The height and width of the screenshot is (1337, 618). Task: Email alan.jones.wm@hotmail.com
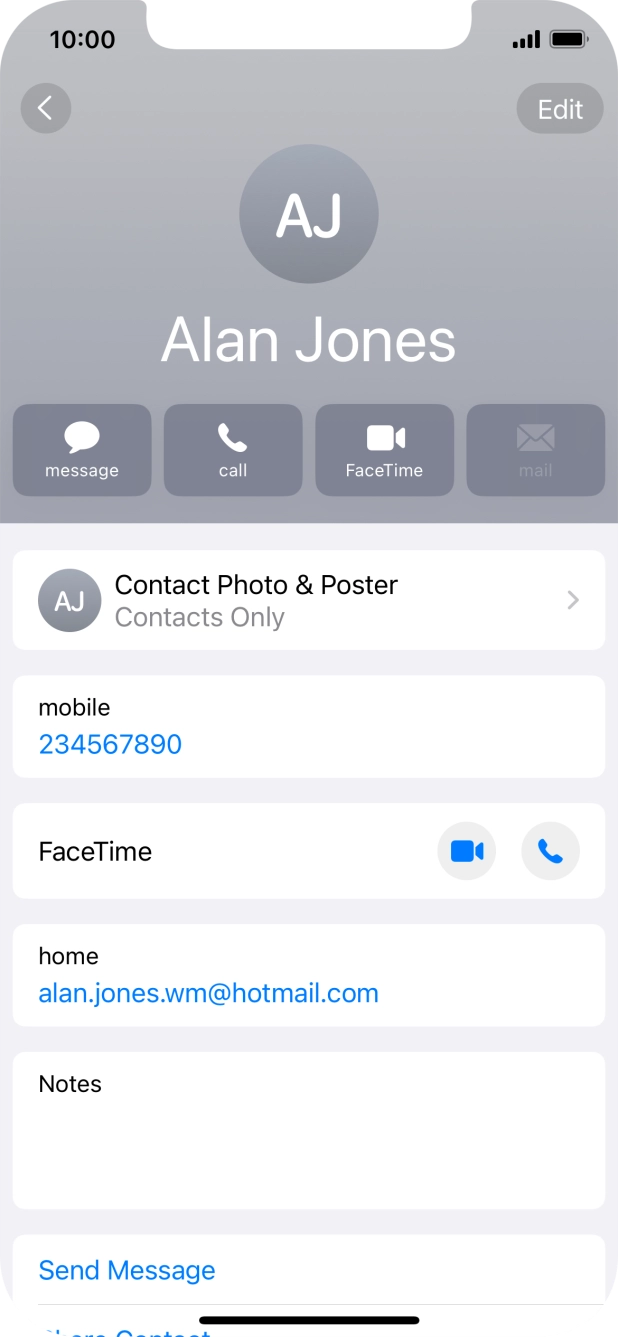pyautogui.click(x=208, y=993)
